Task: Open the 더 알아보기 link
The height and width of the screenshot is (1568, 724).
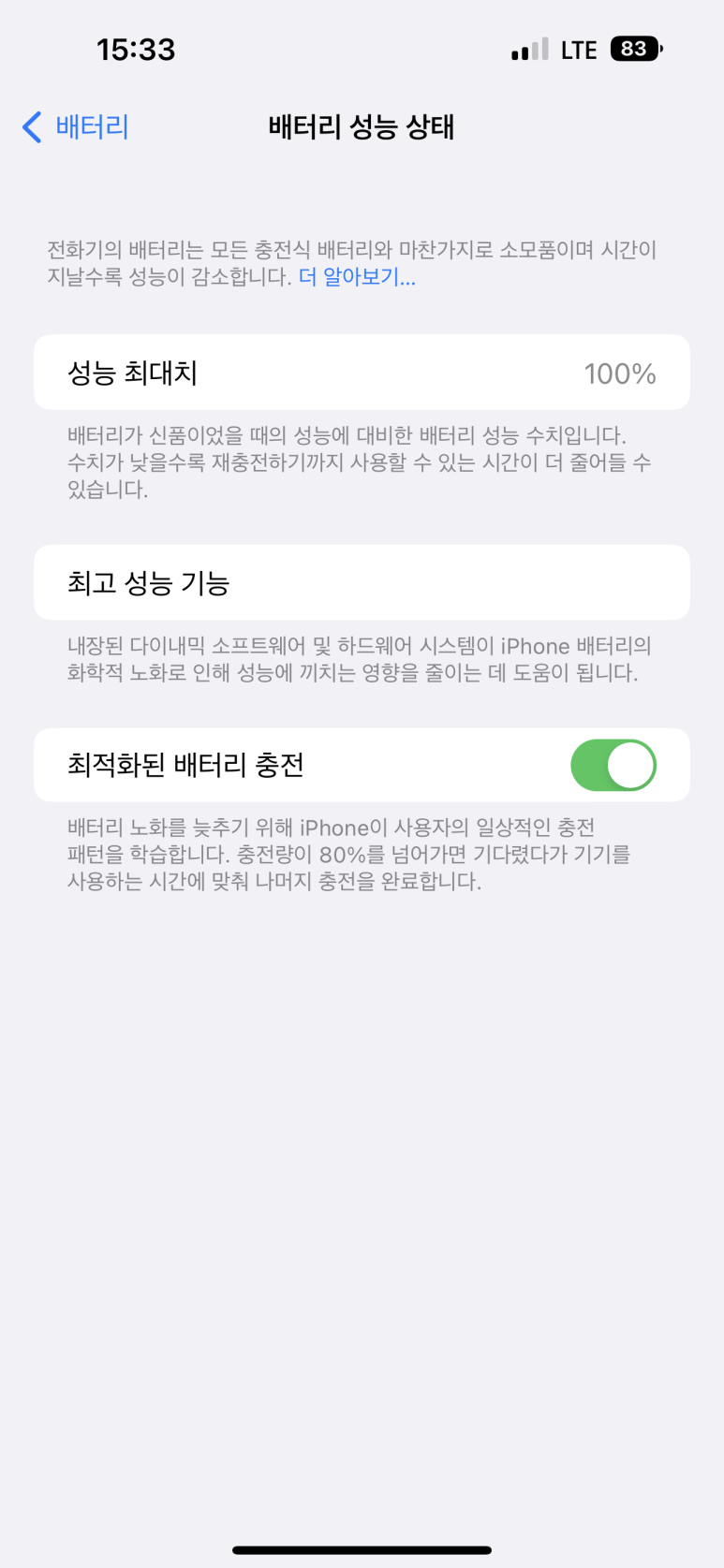Action: (x=357, y=277)
